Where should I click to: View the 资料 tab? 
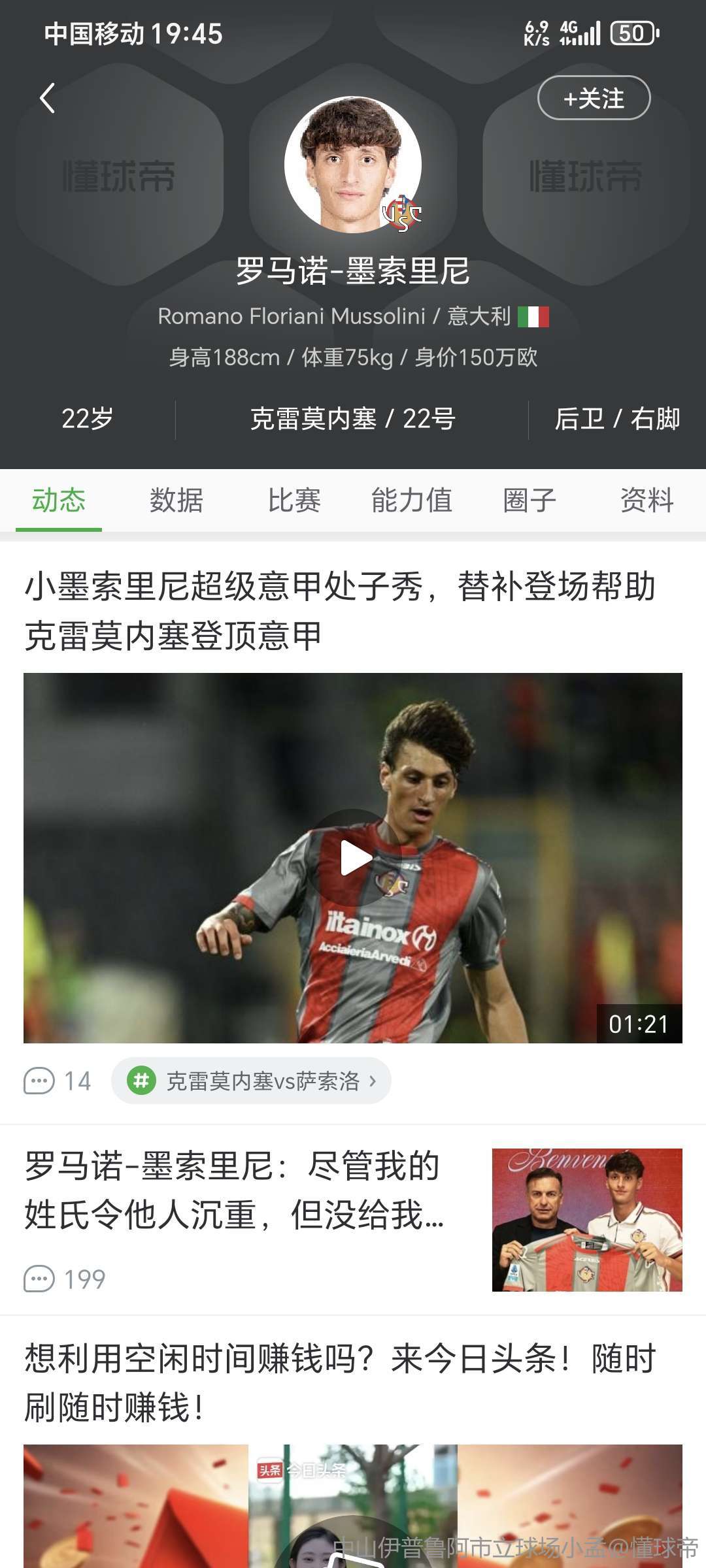(647, 500)
